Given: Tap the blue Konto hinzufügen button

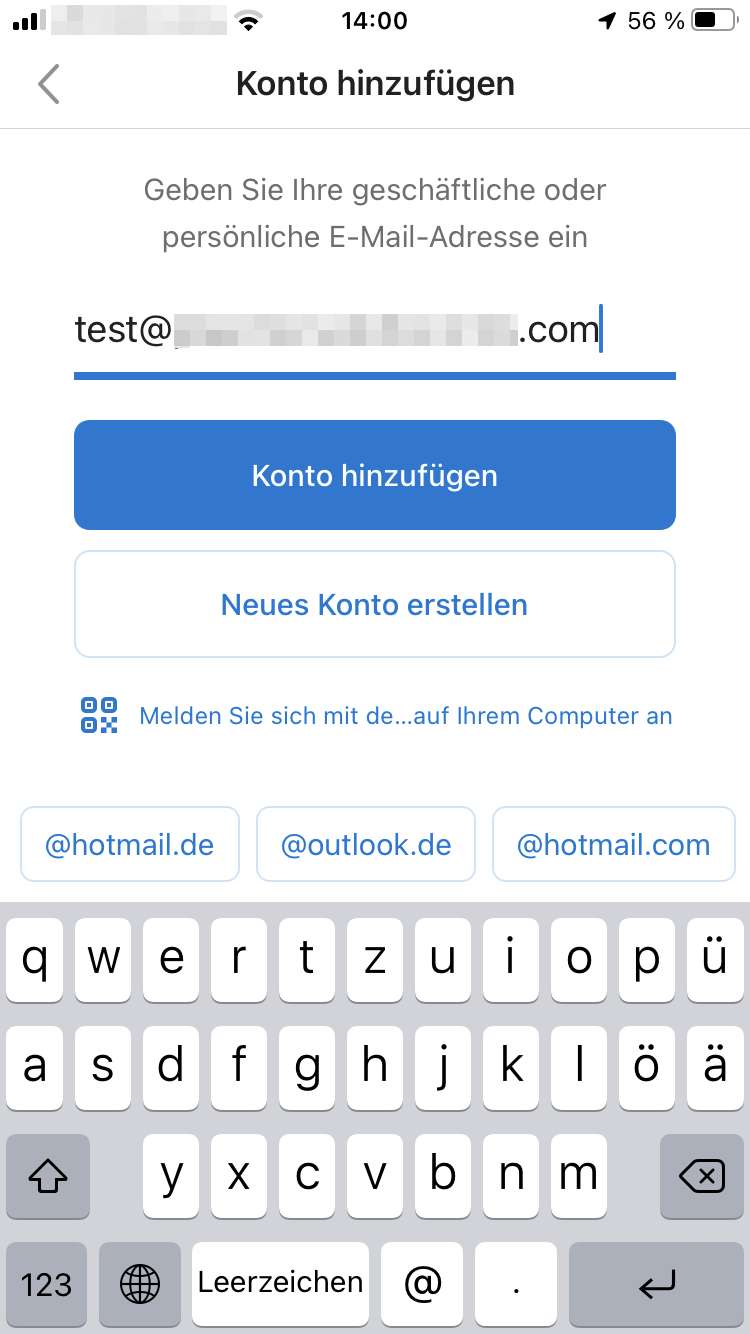Looking at the screenshot, I should click(x=375, y=475).
